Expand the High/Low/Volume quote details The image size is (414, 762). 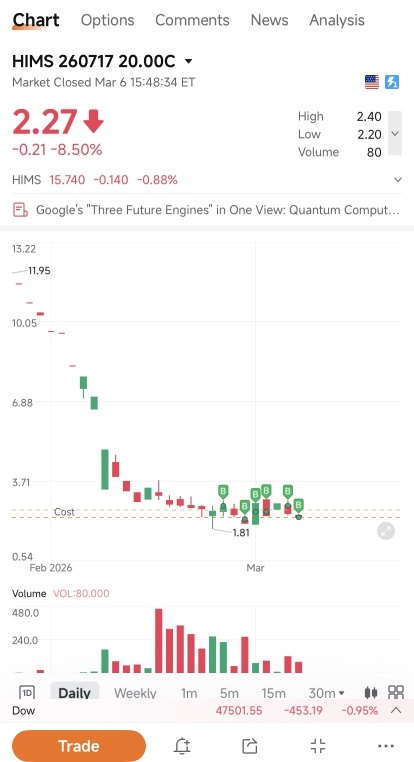point(395,133)
